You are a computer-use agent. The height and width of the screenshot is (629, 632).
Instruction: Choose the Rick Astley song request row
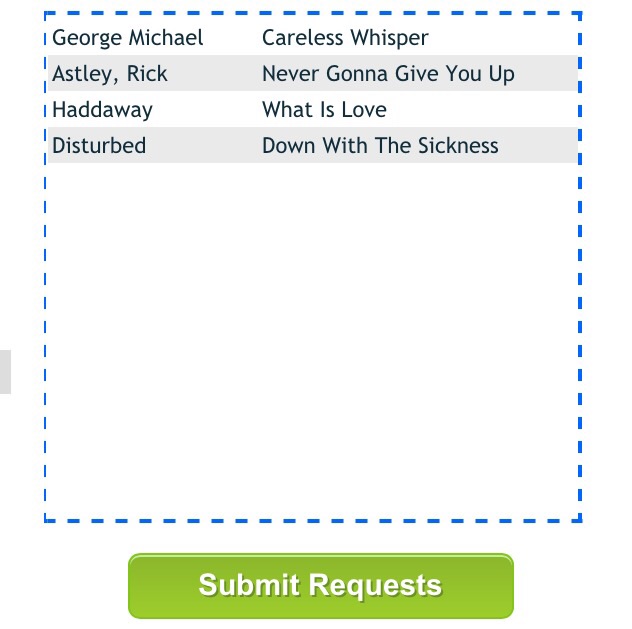click(x=313, y=73)
